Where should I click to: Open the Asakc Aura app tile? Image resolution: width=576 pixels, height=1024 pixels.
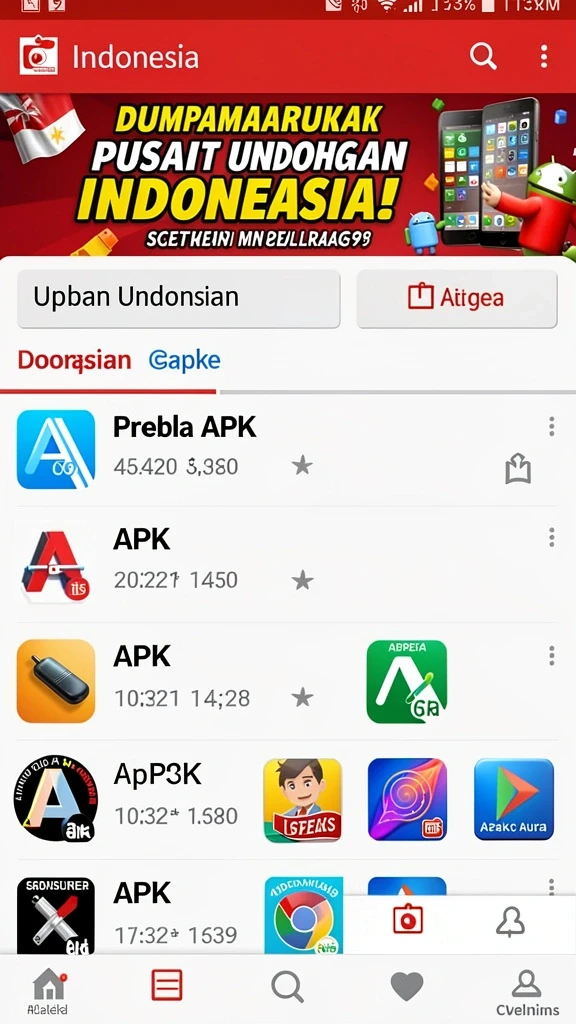[x=514, y=799]
